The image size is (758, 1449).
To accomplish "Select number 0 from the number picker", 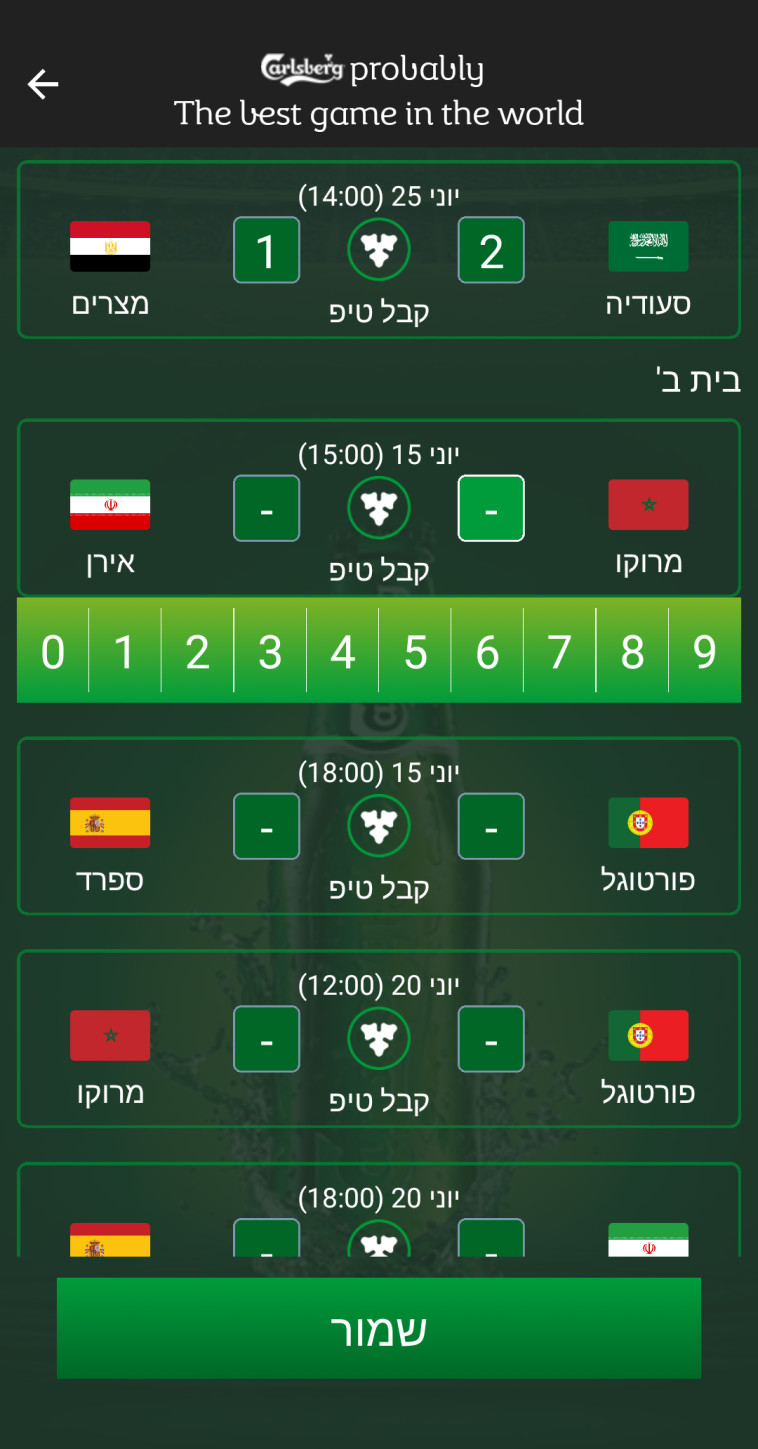I will tap(52, 651).
